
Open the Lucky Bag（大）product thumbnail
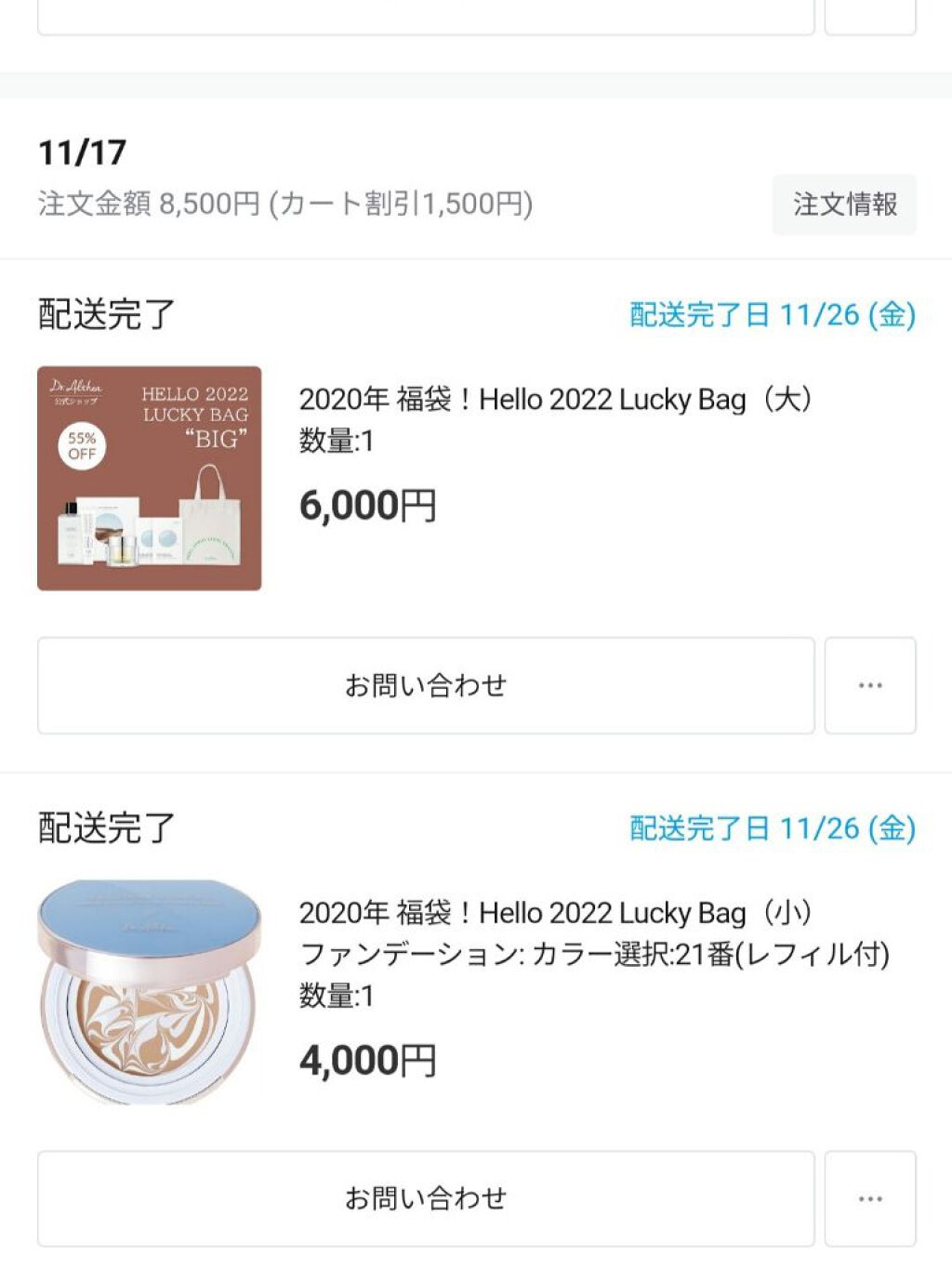(149, 478)
